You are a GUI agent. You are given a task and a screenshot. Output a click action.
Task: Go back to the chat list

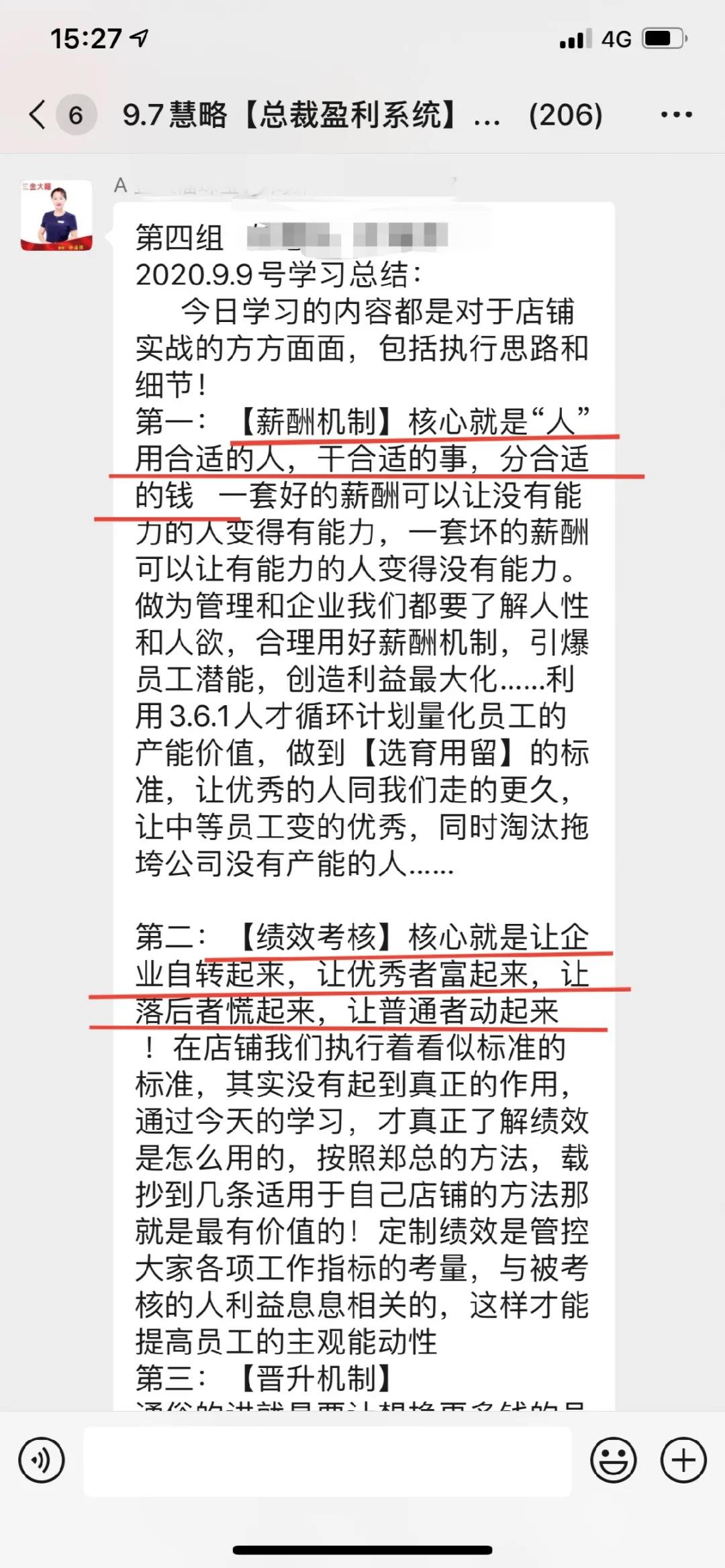[39, 115]
